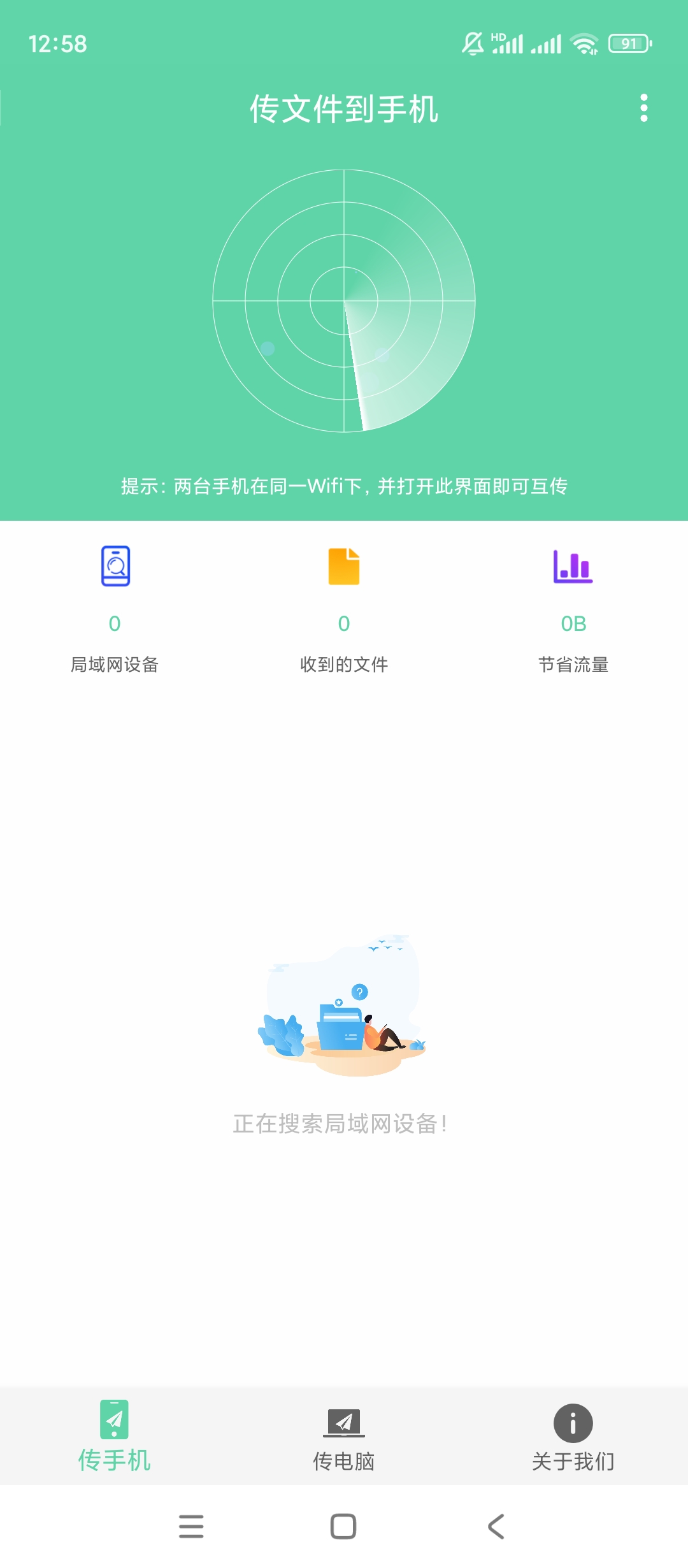Go back using system back button
This screenshot has height=1568, width=688.
(x=496, y=1527)
